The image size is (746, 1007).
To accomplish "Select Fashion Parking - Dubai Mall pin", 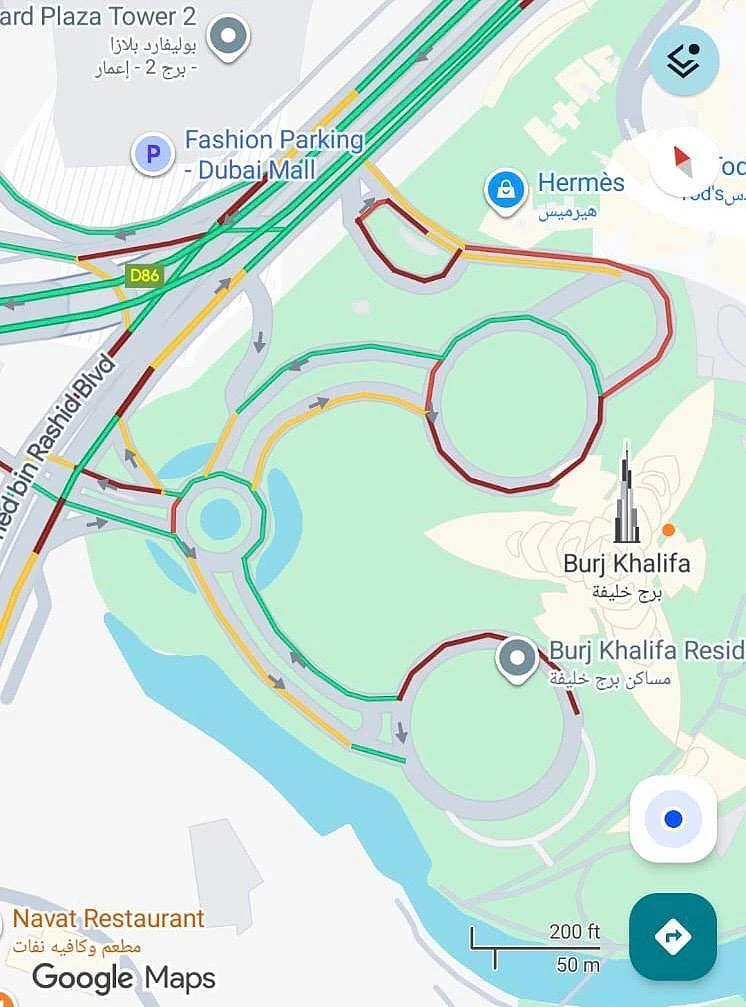I will pyautogui.click(x=153, y=155).
